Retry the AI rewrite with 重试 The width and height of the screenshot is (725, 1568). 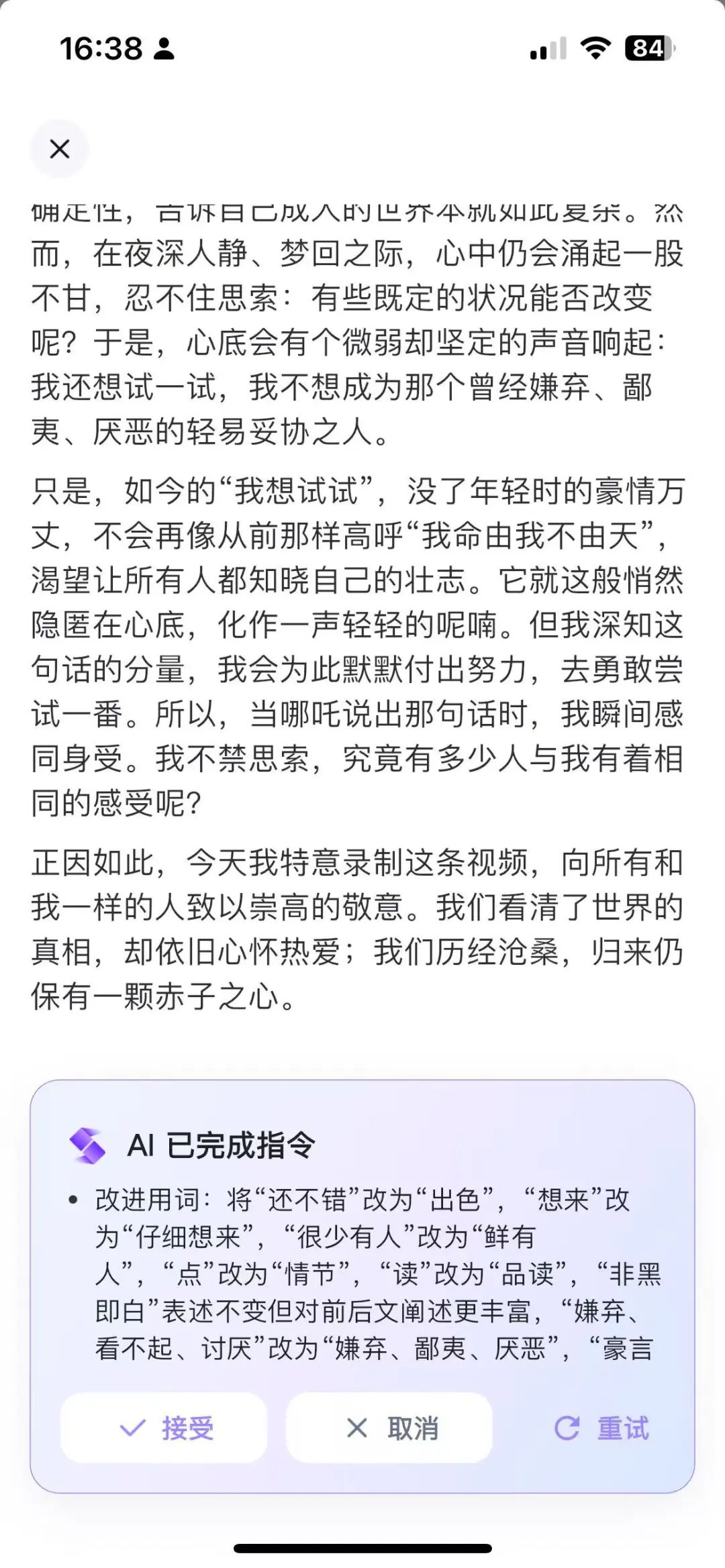602,1428
